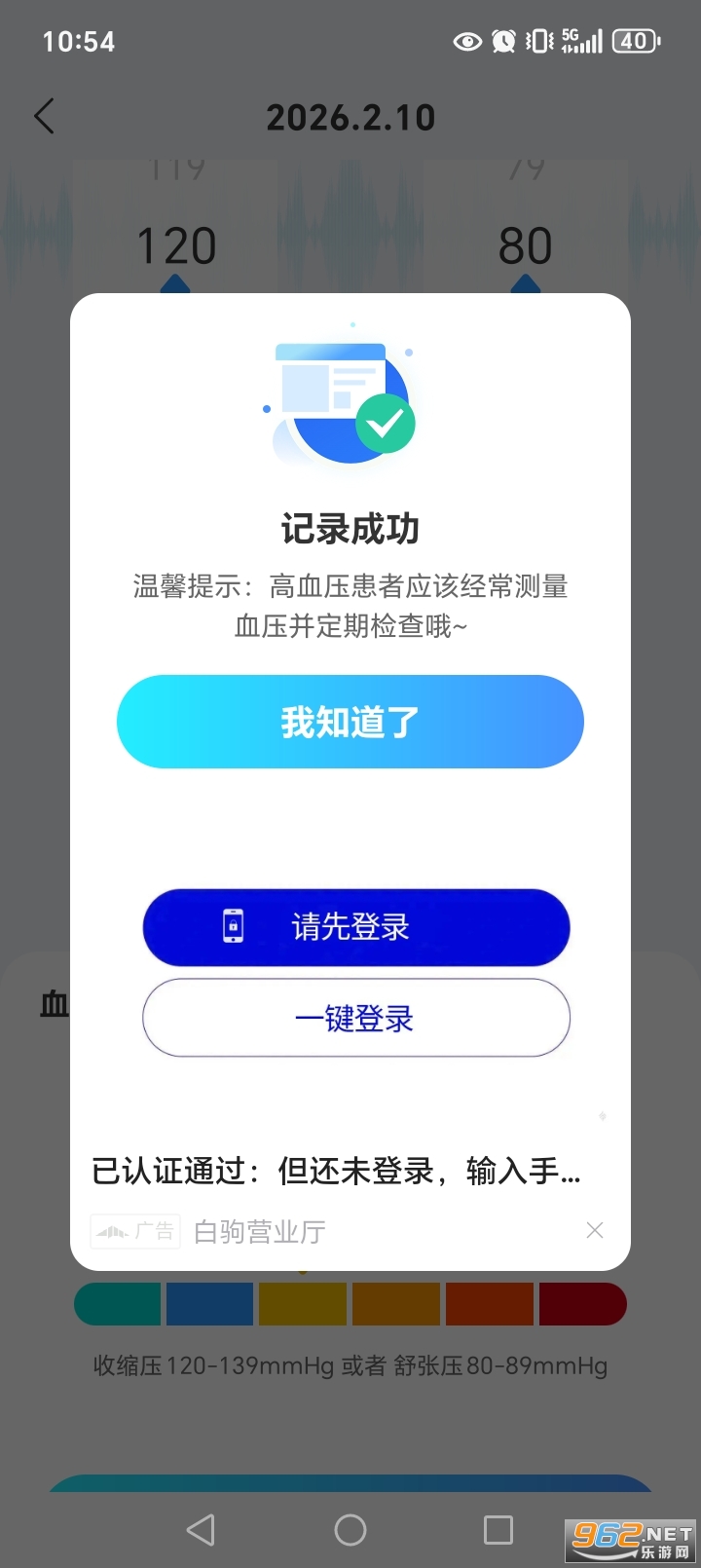Close the 白驹营业厅 advertisement
Screen dimensions: 701x1568
(x=595, y=1230)
